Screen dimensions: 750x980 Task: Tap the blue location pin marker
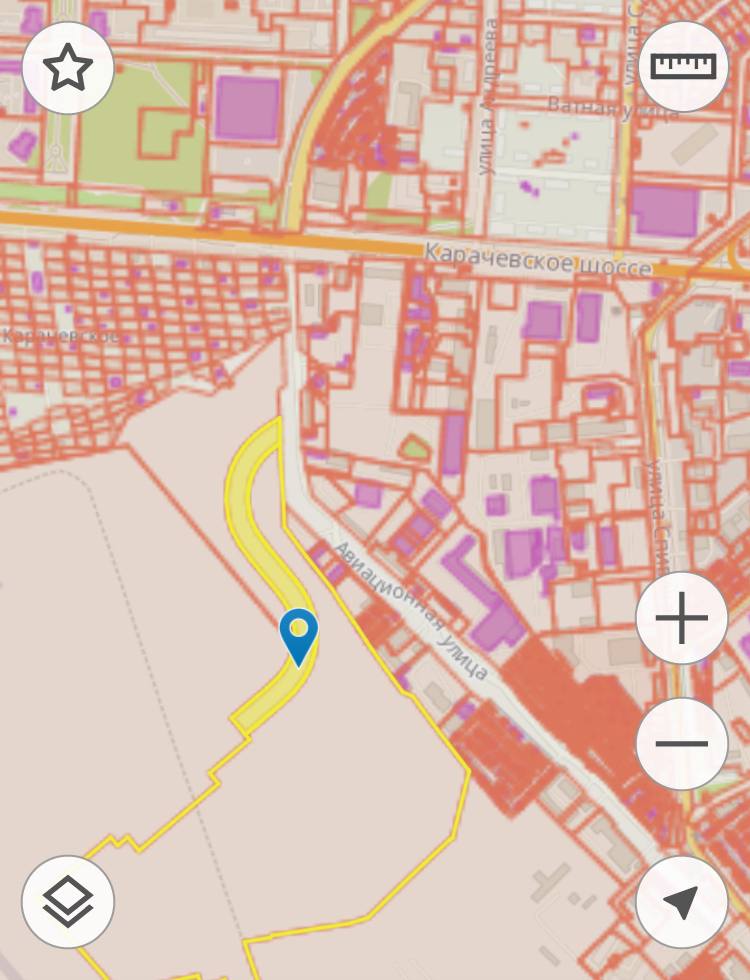click(x=298, y=634)
